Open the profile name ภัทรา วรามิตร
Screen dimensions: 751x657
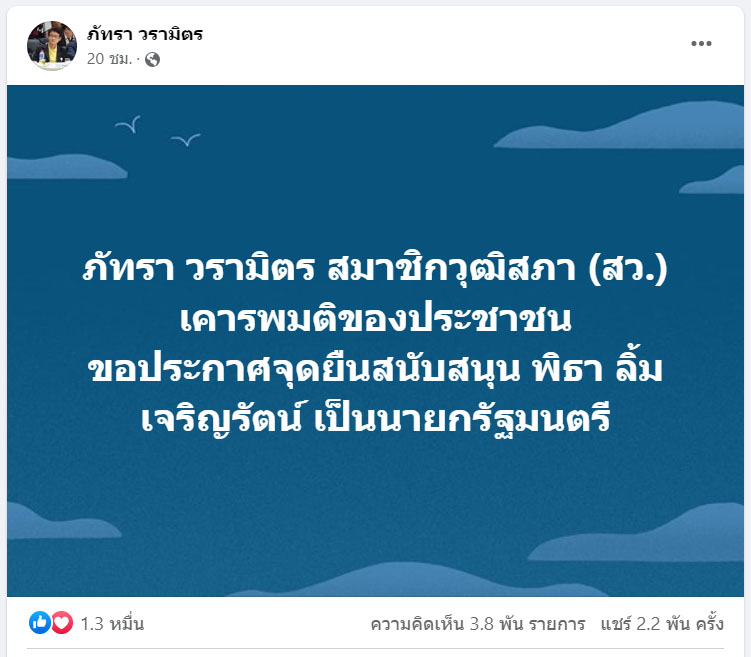click(145, 35)
